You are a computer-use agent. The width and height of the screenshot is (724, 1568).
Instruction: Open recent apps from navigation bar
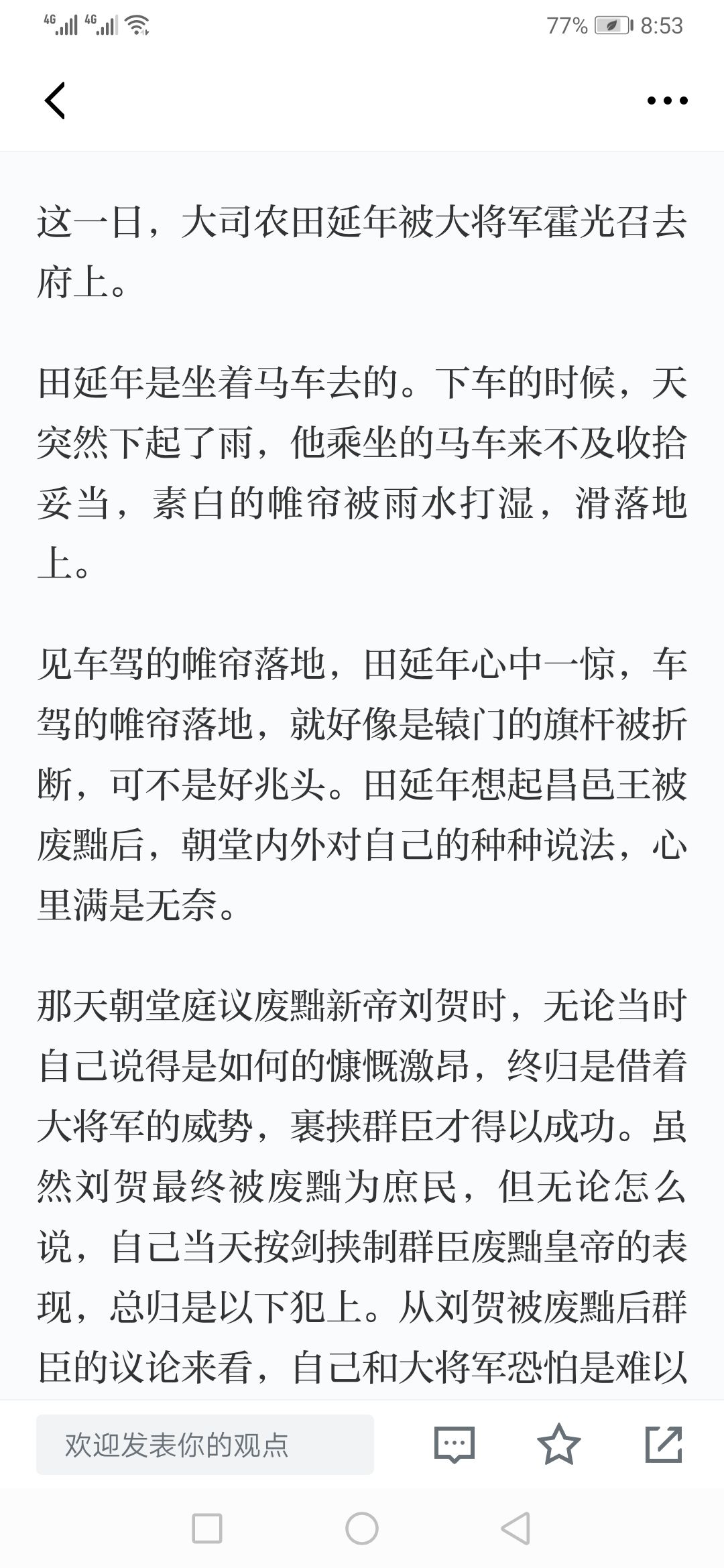pyautogui.click(x=207, y=1529)
